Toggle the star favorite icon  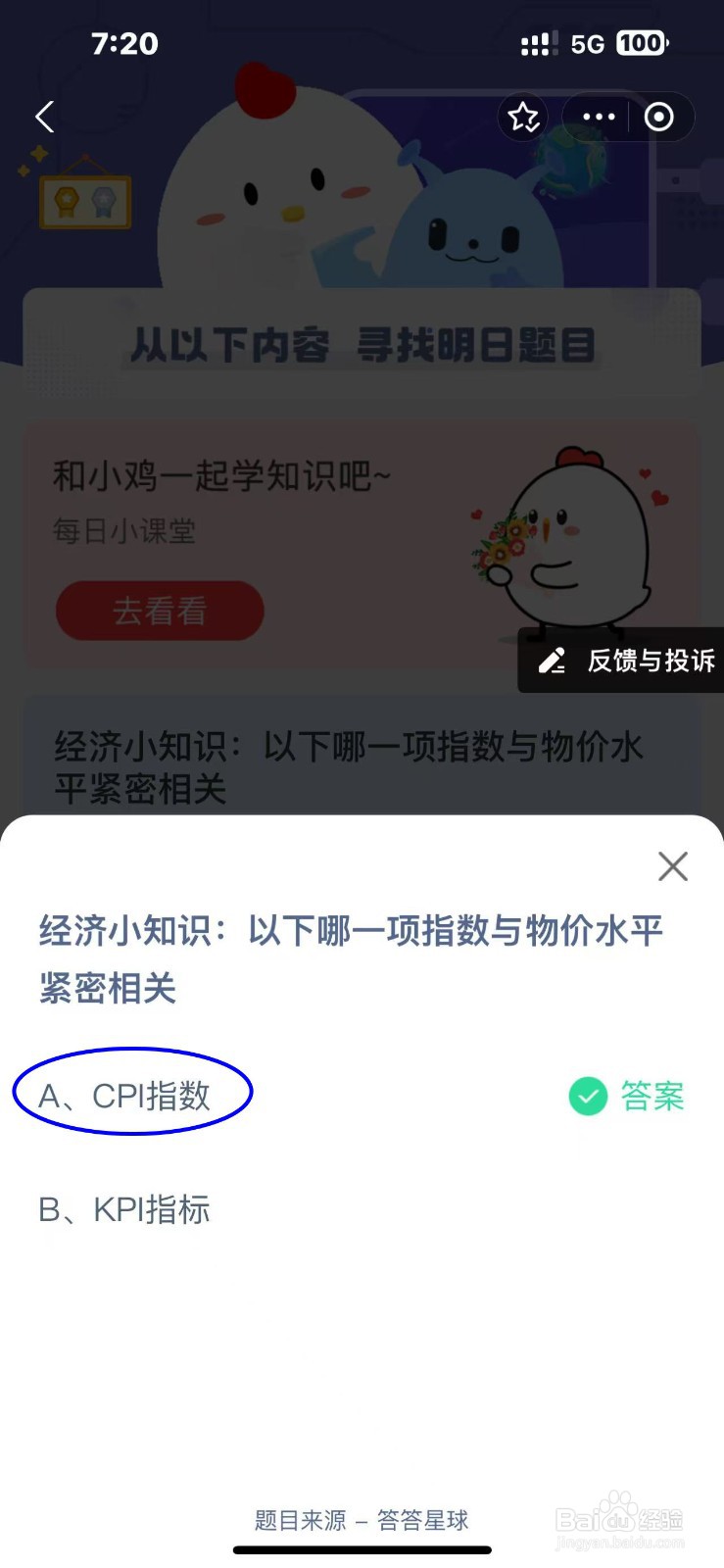coord(523,117)
